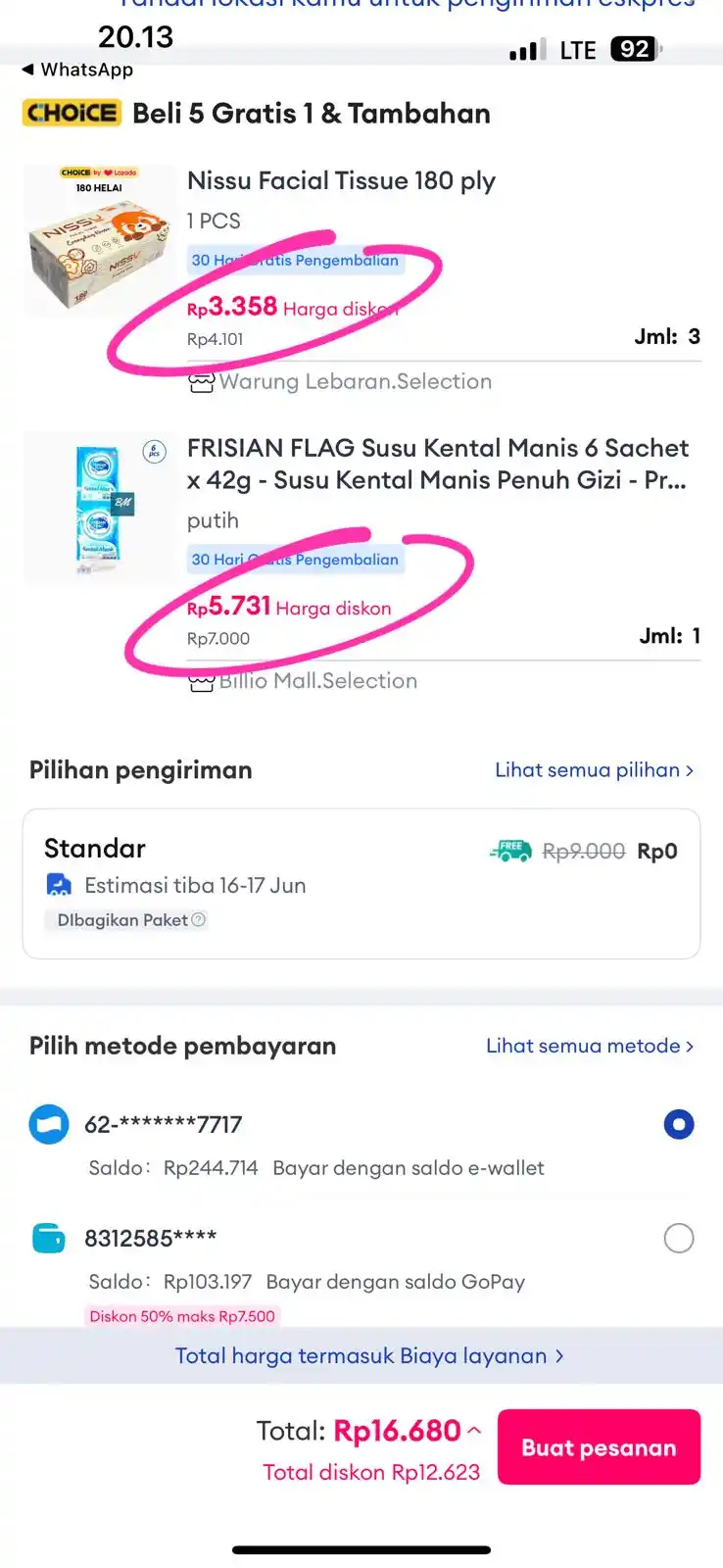Image resolution: width=723 pixels, height=1568 pixels.
Task: Click the 30 Hari Gratis Pengembalian badge
Action: [x=296, y=261]
